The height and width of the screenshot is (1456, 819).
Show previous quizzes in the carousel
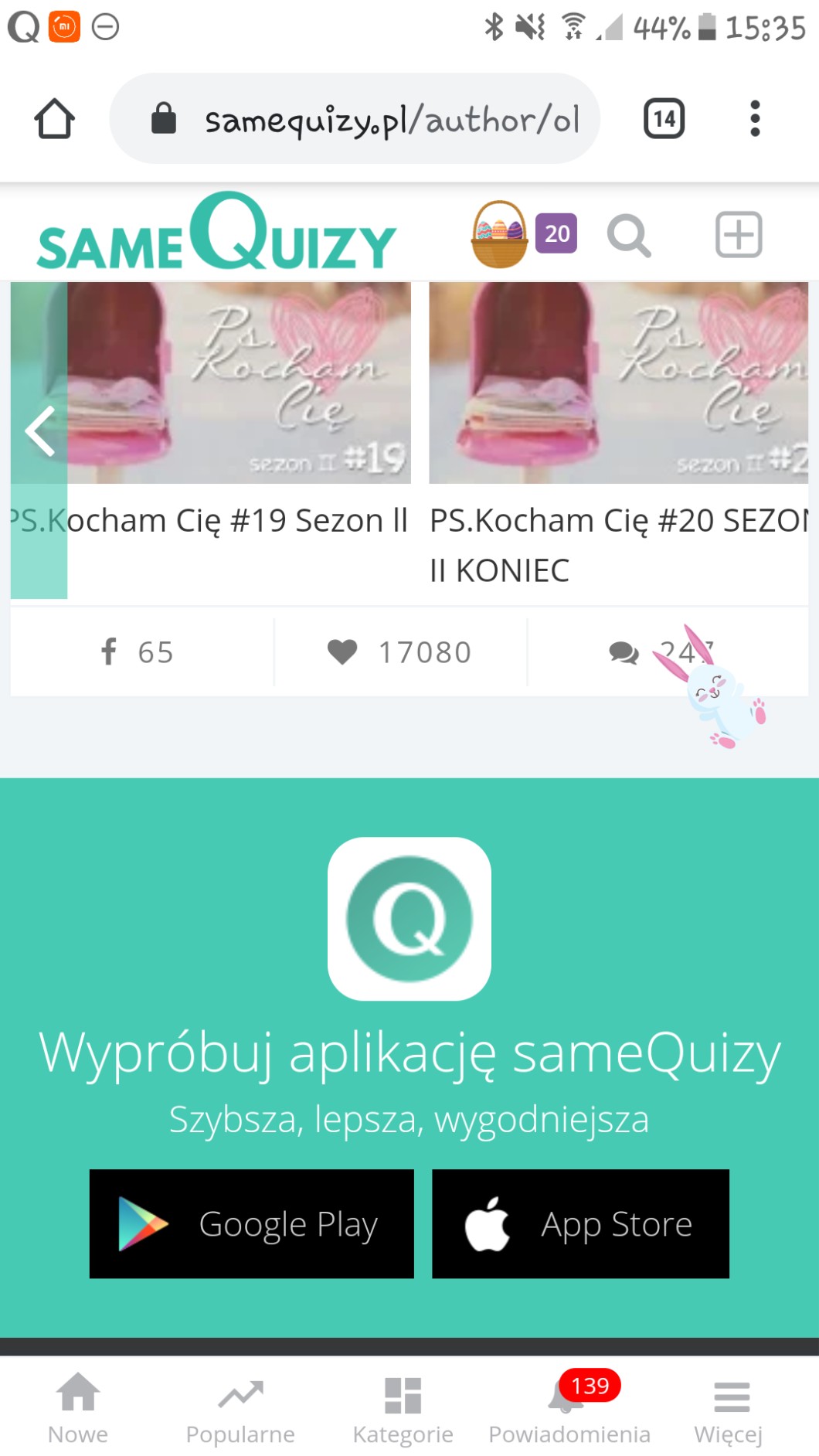coord(39,431)
